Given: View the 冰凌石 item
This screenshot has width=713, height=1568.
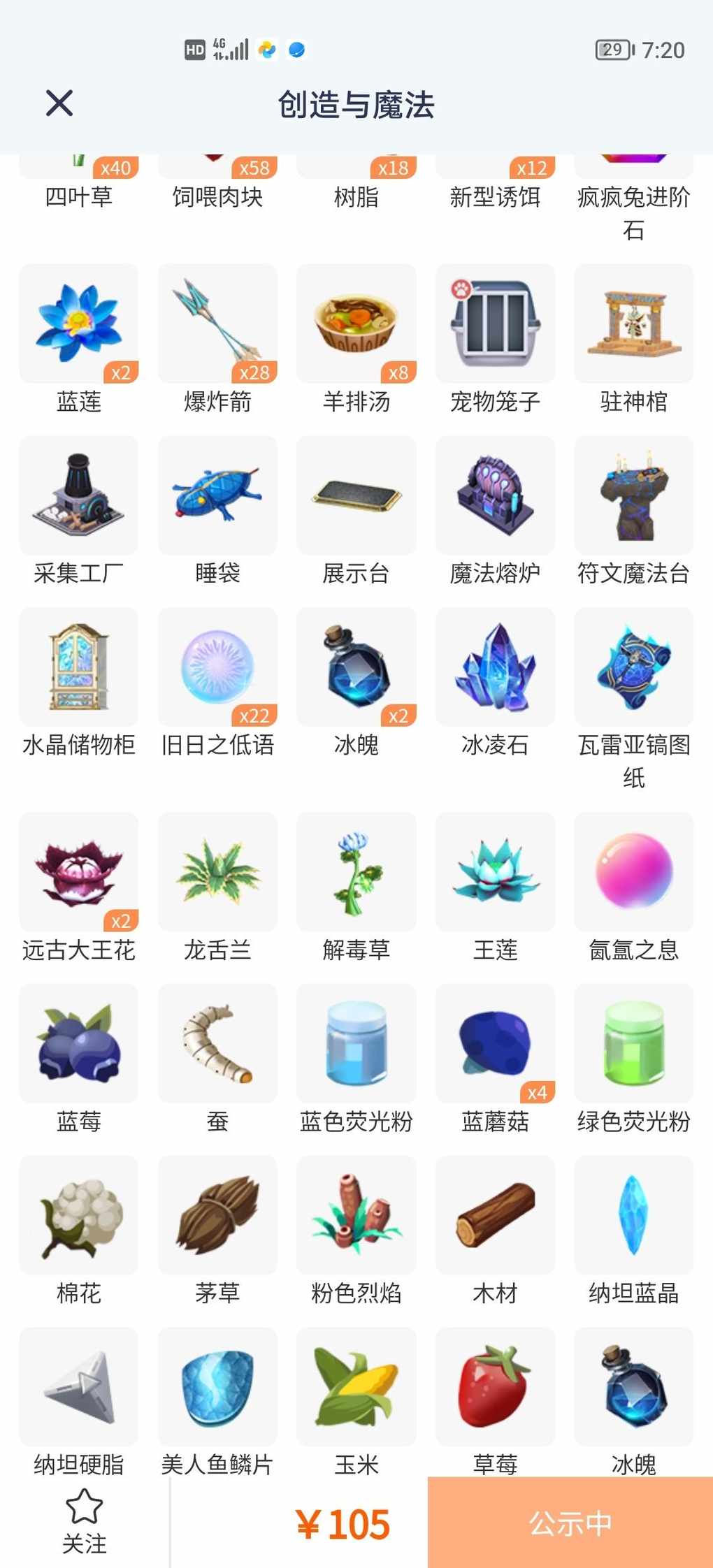Looking at the screenshot, I should point(495,667).
